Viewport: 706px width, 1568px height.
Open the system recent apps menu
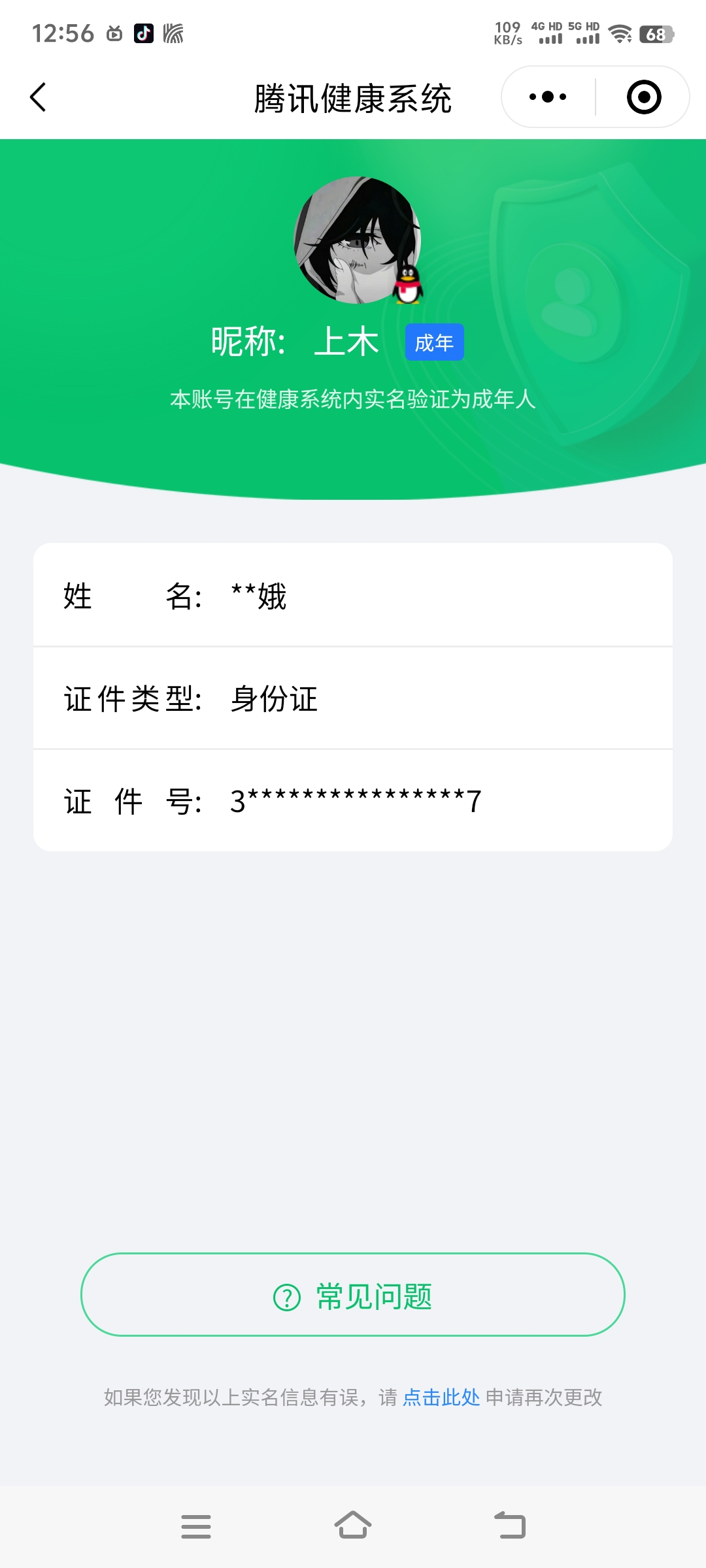pyautogui.click(x=195, y=1527)
